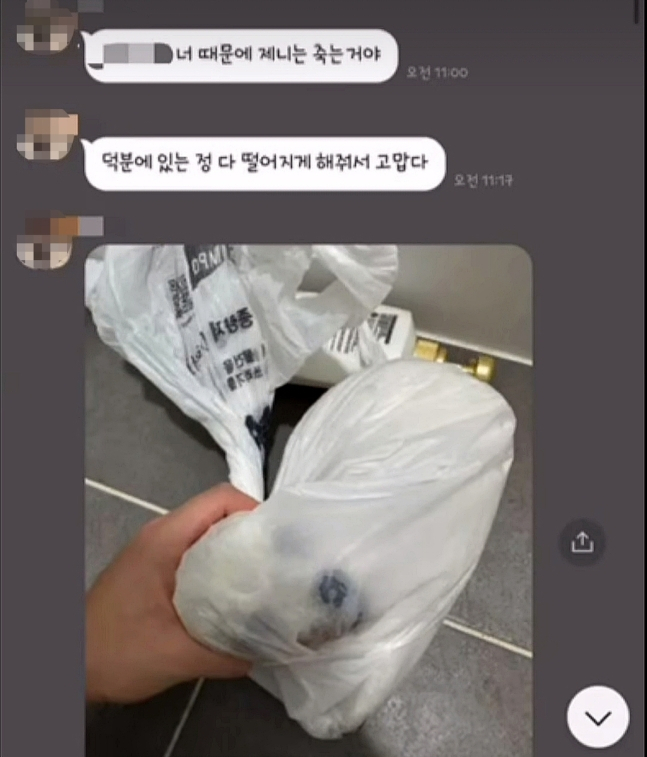647x757 pixels.
Task: Jump to the latest messages with the down arrow
Action: tap(598, 717)
